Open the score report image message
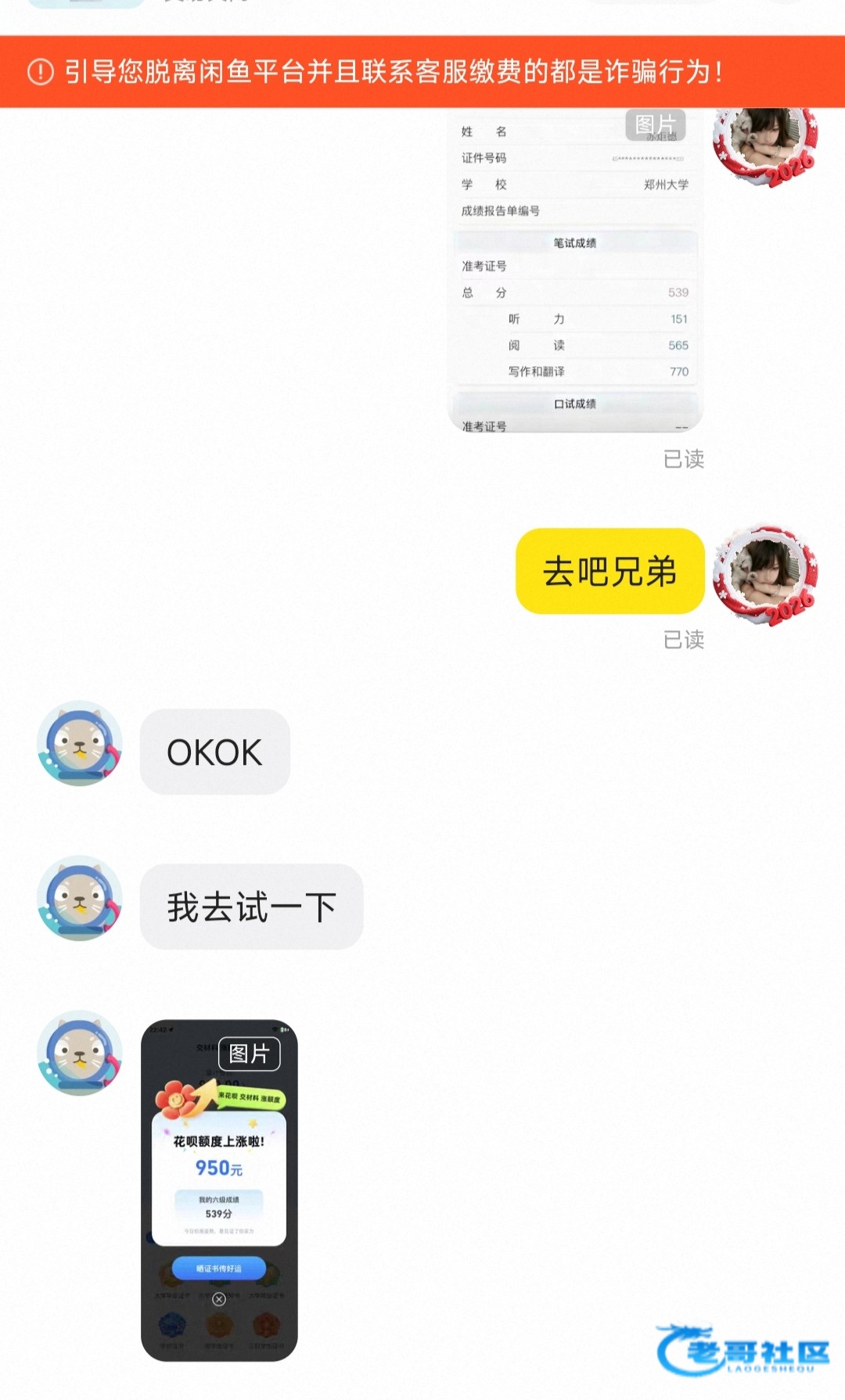 coord(575,274)
